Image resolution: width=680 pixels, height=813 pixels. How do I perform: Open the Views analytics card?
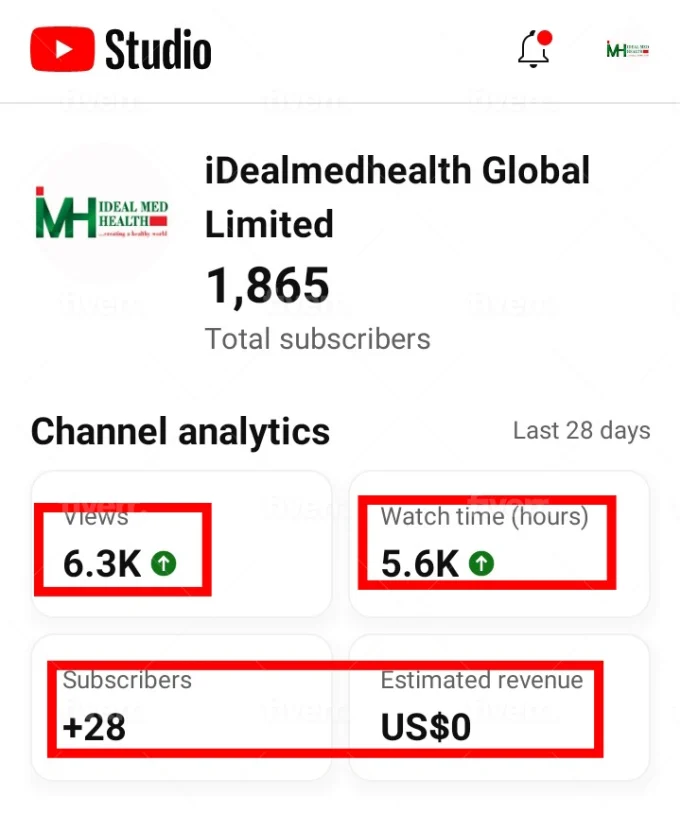coord(180,543)
